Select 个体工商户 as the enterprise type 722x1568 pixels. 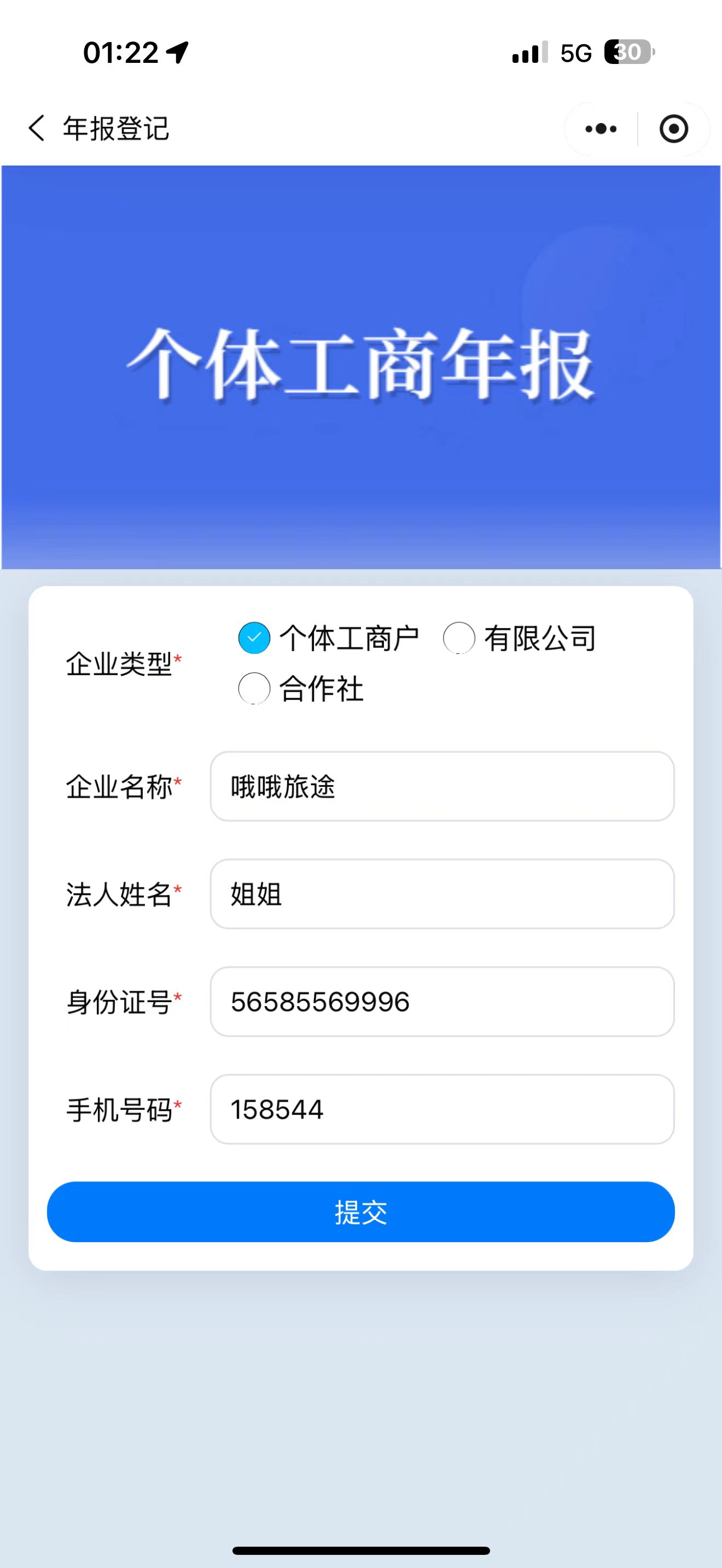pyautogui.click(x=254, y=638)
